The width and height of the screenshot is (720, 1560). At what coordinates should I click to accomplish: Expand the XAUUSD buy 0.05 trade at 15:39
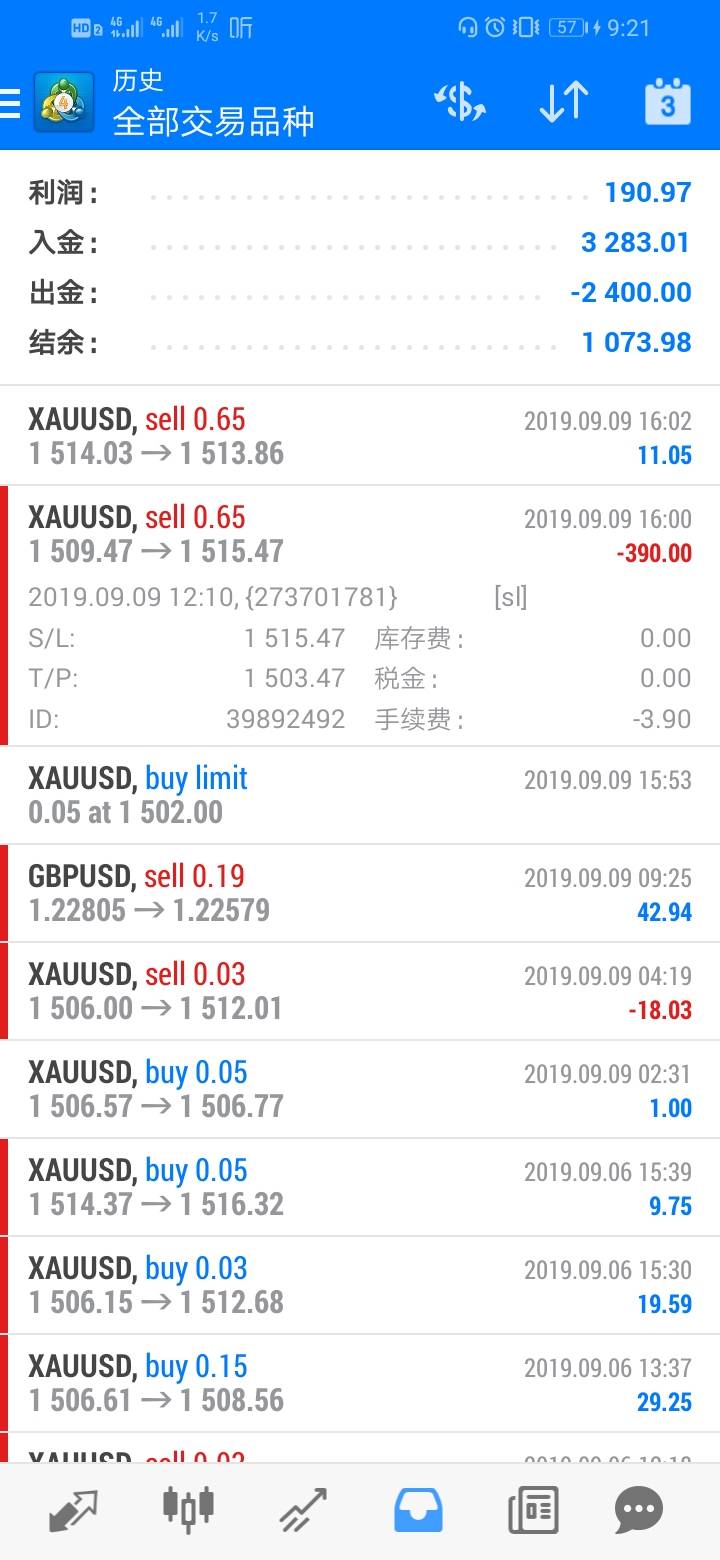tap(360, 1187)
